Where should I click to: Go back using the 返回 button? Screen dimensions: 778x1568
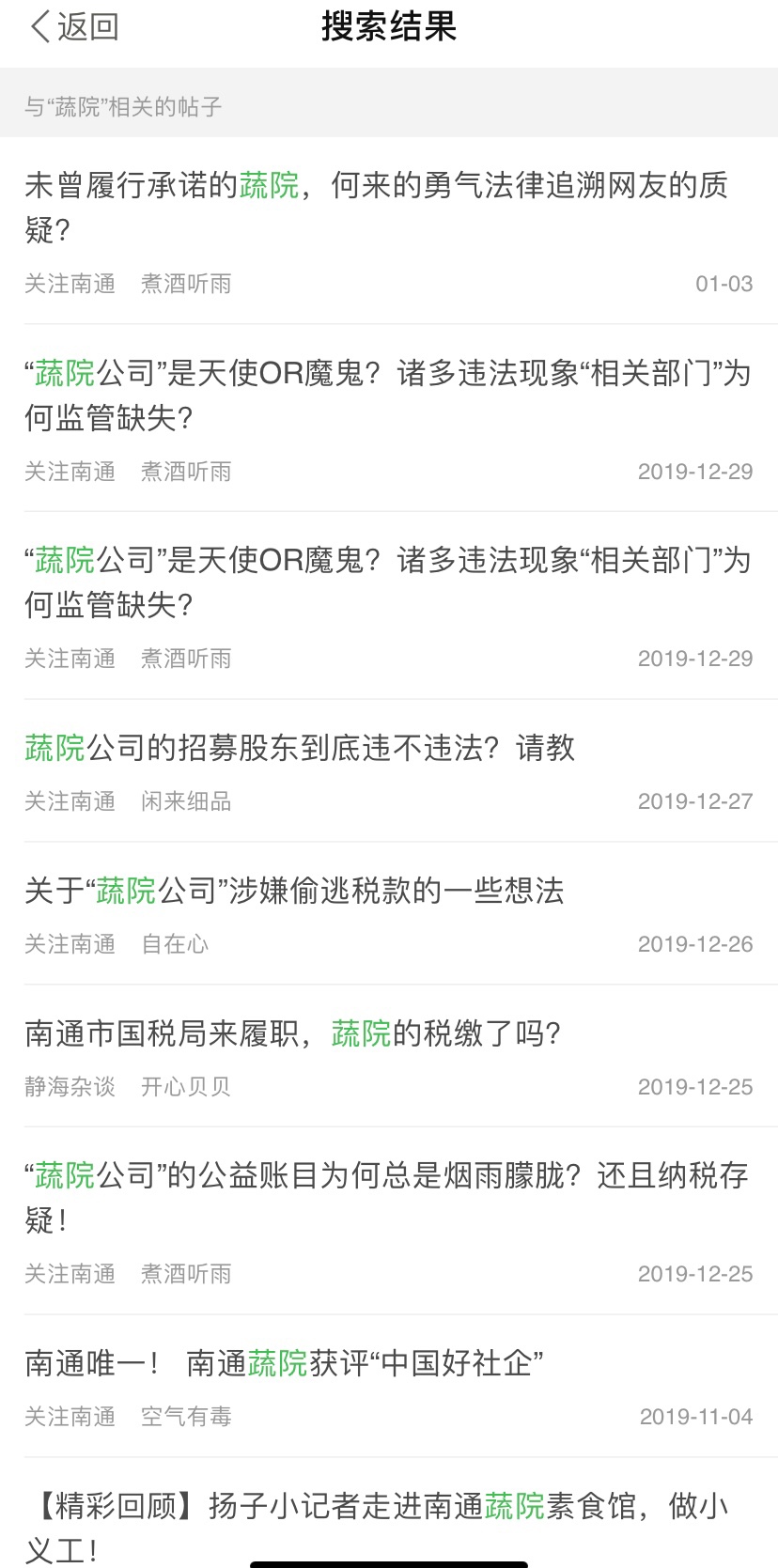click(75, 27)
